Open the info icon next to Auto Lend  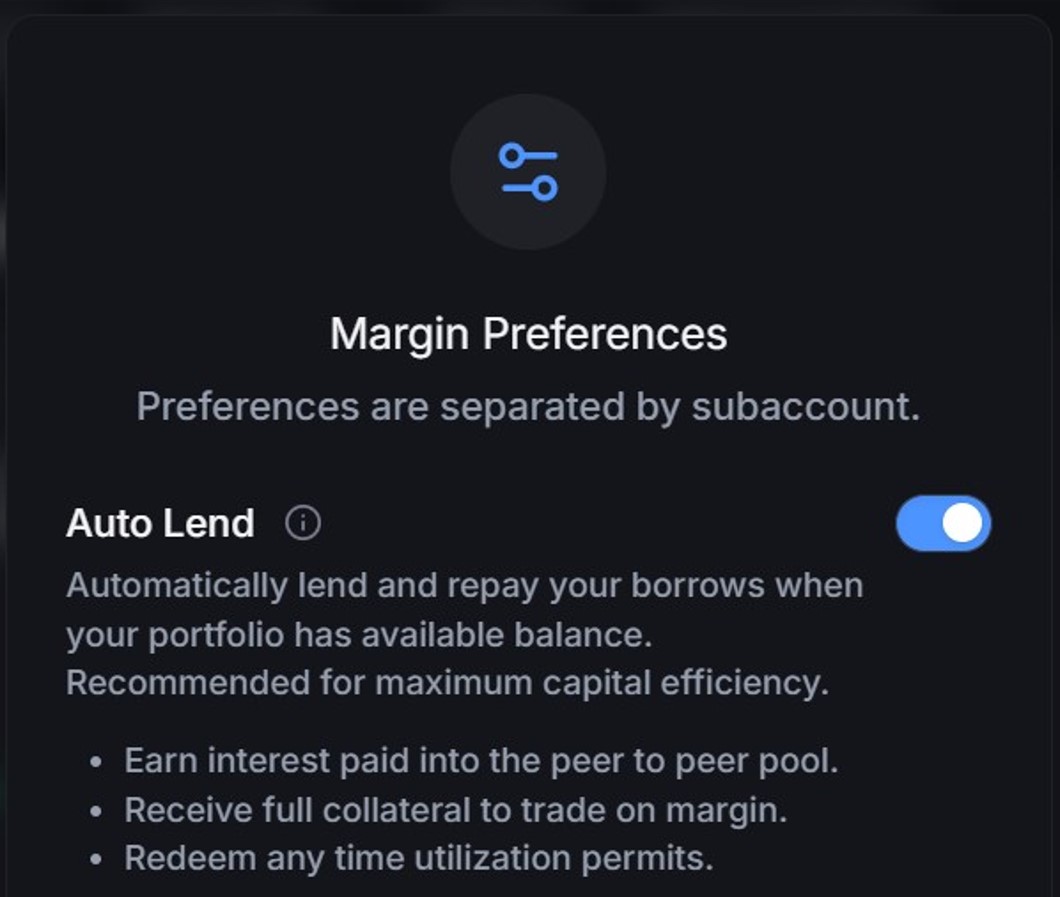pyautogui.click(x=303, y=523)
